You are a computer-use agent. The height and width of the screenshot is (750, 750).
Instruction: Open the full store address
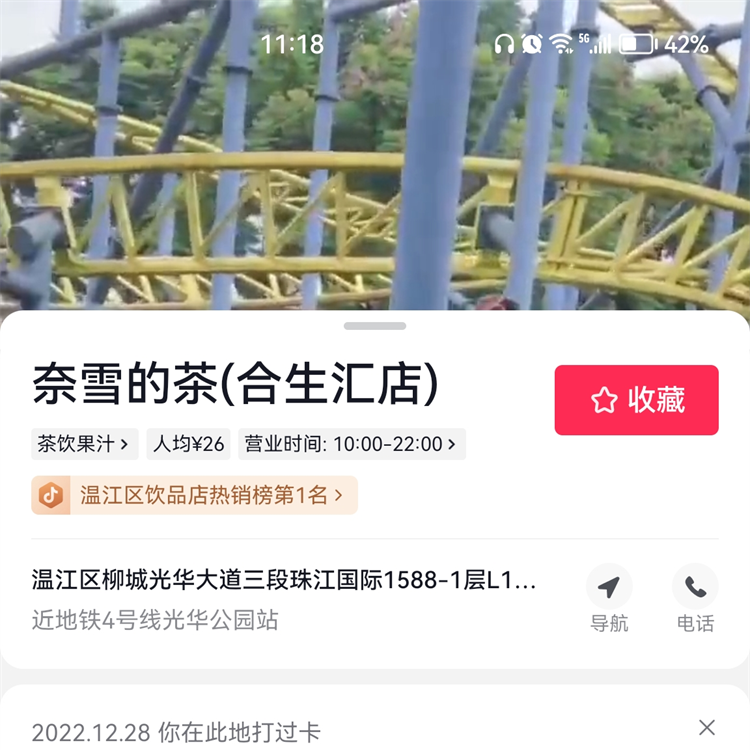(x=285, y=580)
